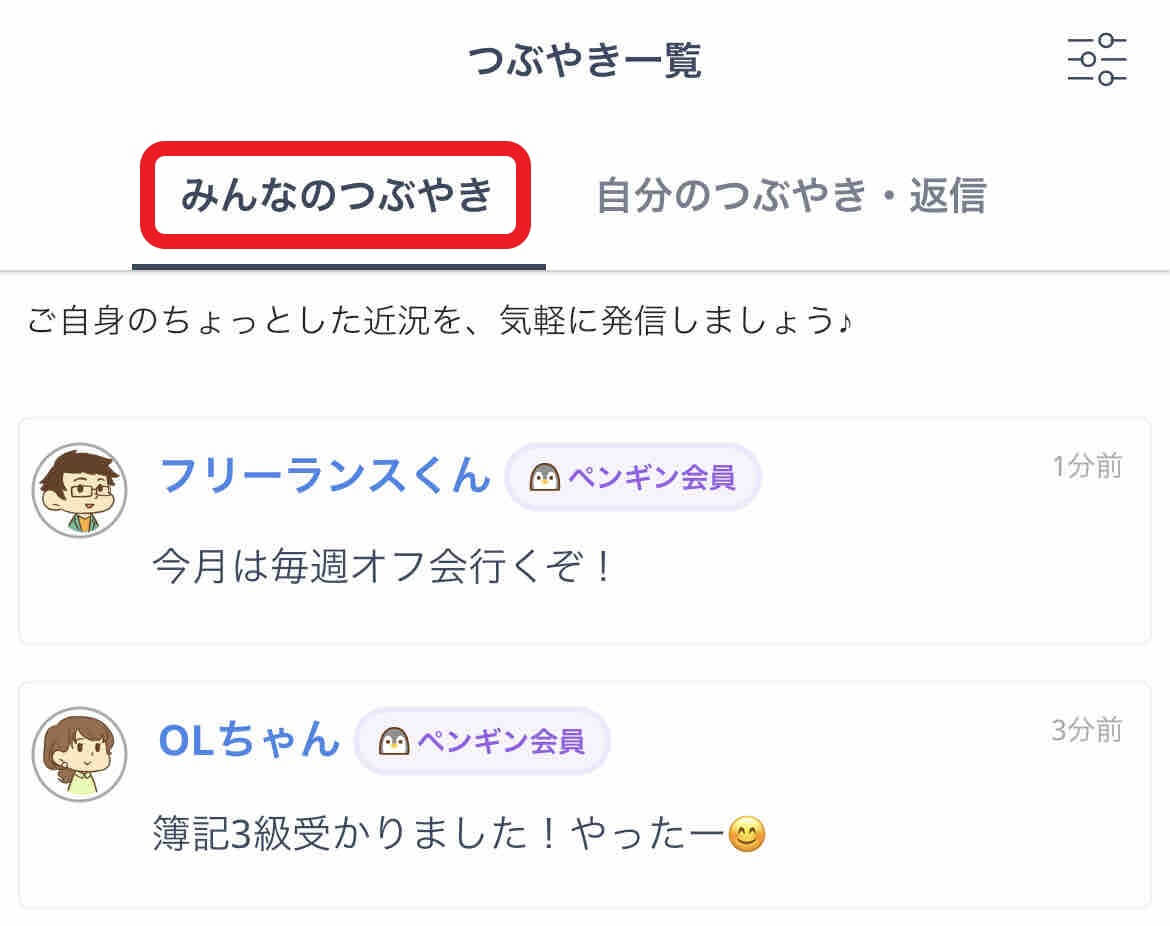Open フリーランスくん's profile name link
1170x926 pixels.
[325, 476]
